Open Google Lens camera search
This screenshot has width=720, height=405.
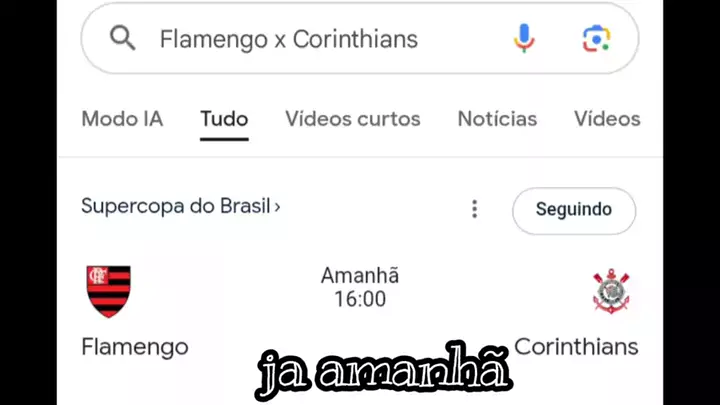click(x=596, y=39)
